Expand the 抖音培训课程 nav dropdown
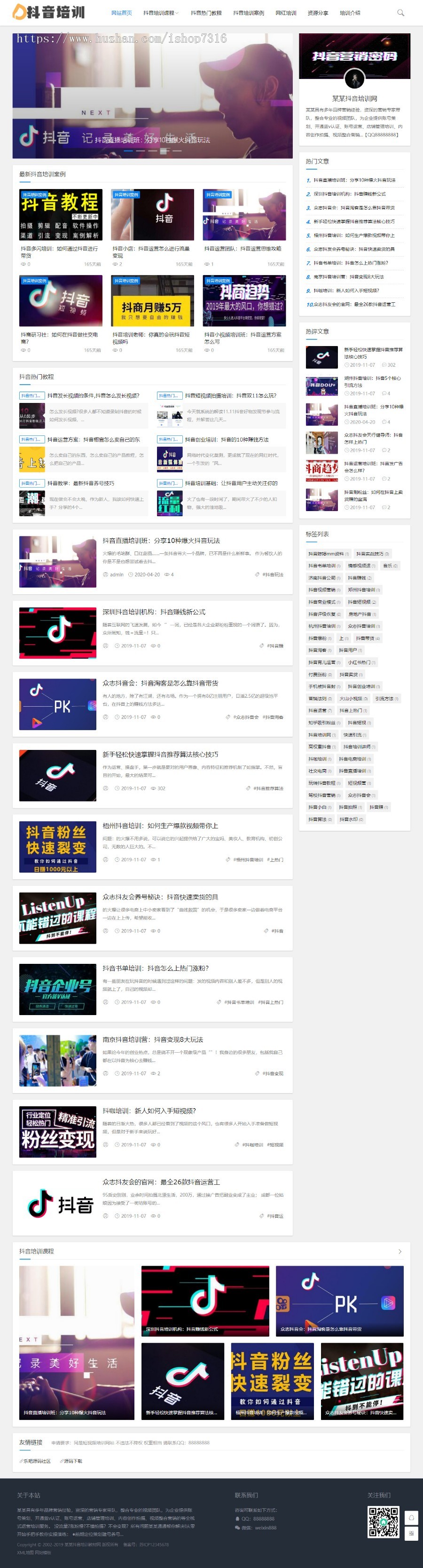Viewport: 423px width, 1568px height. click(161, 13)
